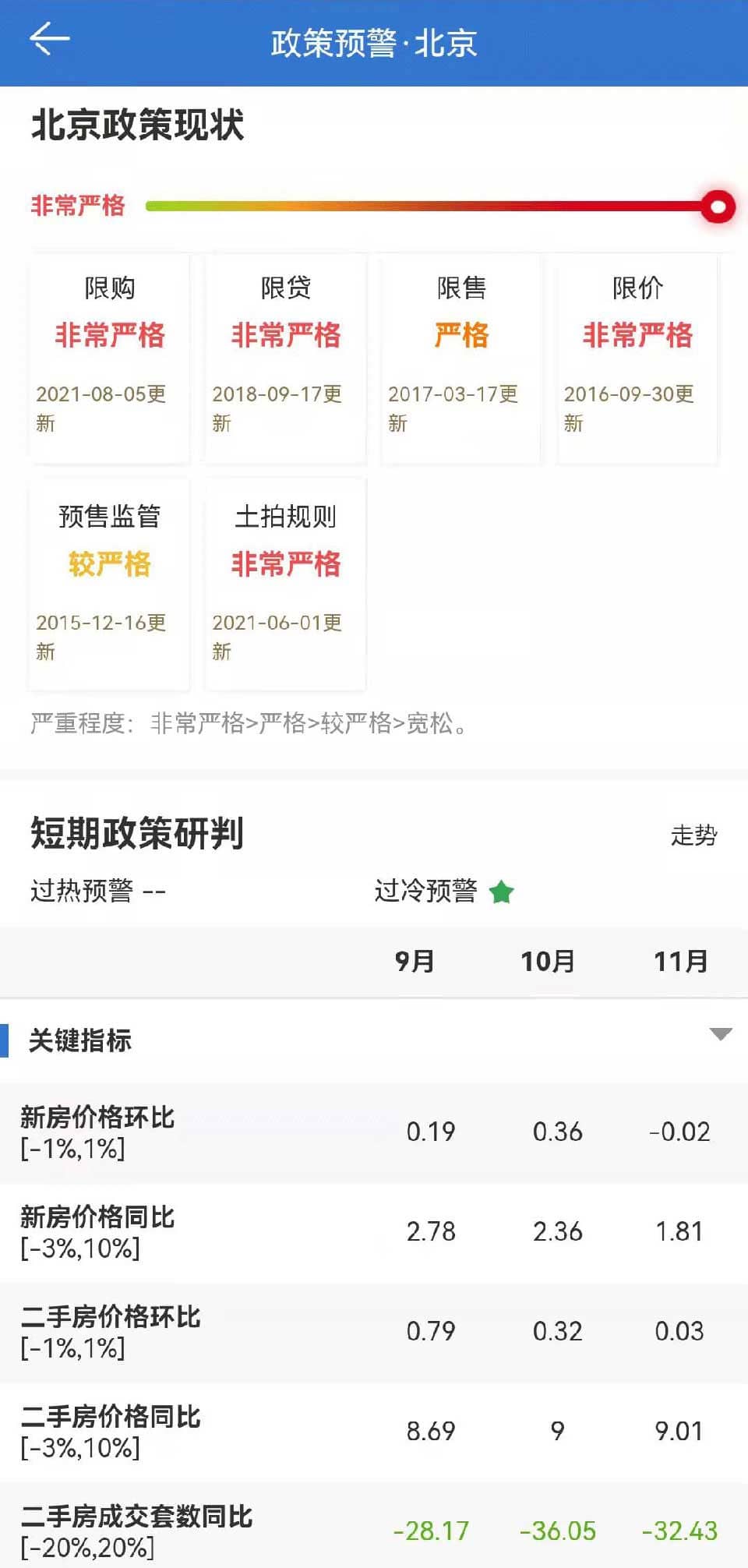Open the 限购 policy card
The width and height of the screenshot is (748, 1568).
[109, 358]
